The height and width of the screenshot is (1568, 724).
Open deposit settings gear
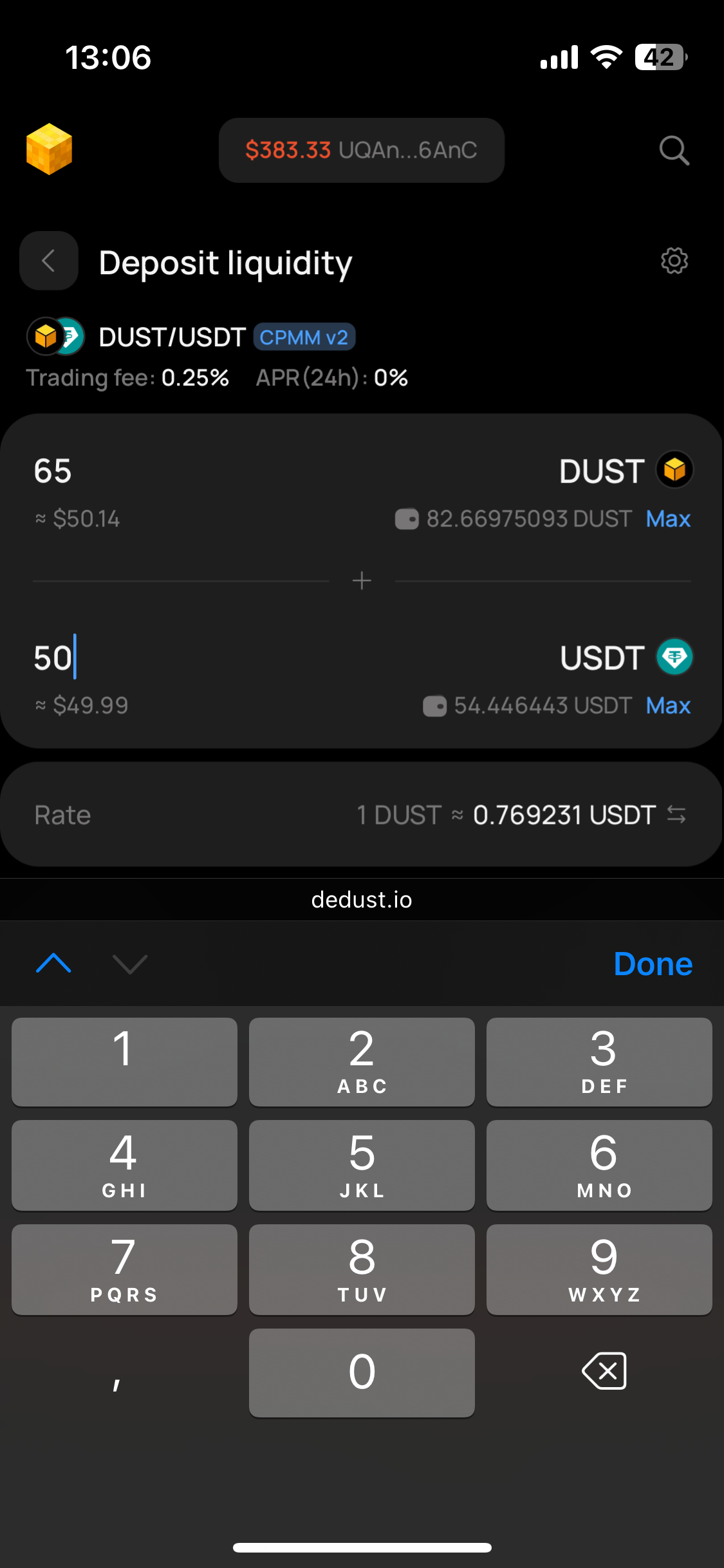click(x=674, y=261)
